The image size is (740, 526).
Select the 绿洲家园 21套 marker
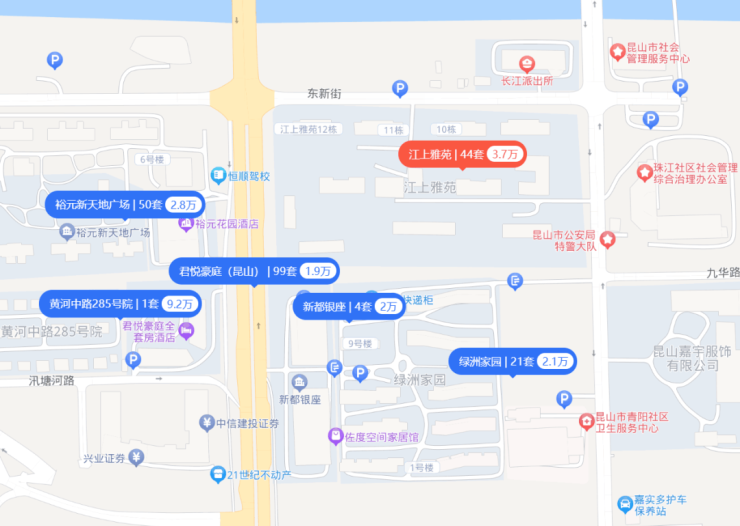pyautogui.click(x=513, y=361)
